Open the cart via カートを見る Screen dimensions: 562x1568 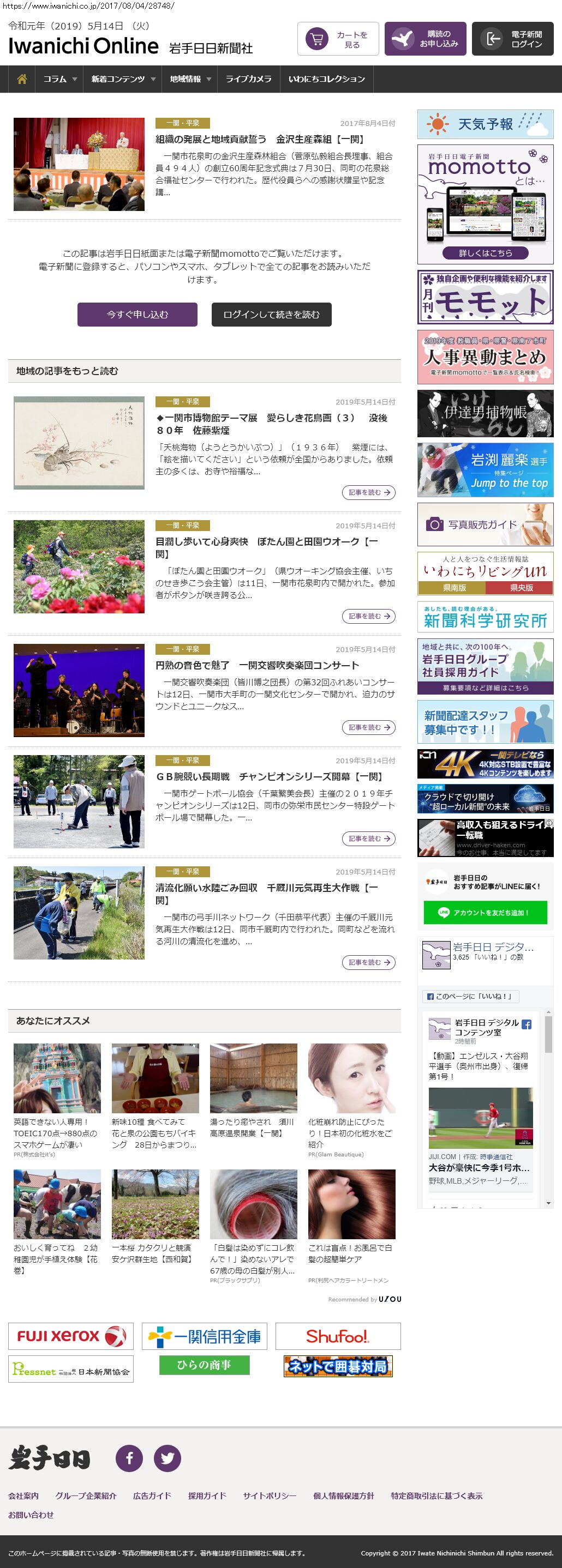pyautogui.click(x=338, y=39)
